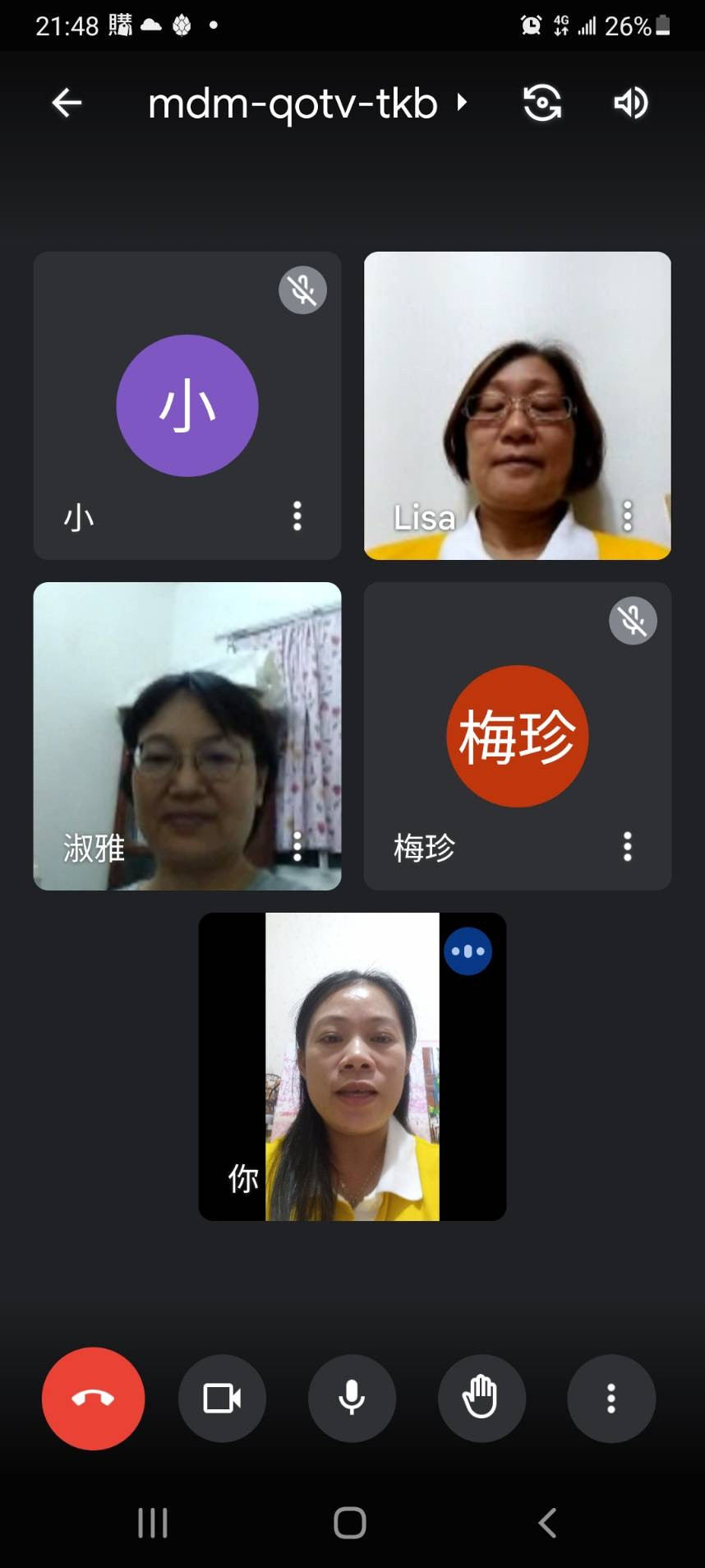
Task: Open options for participant 梅珍
Action: click(628, 846)
